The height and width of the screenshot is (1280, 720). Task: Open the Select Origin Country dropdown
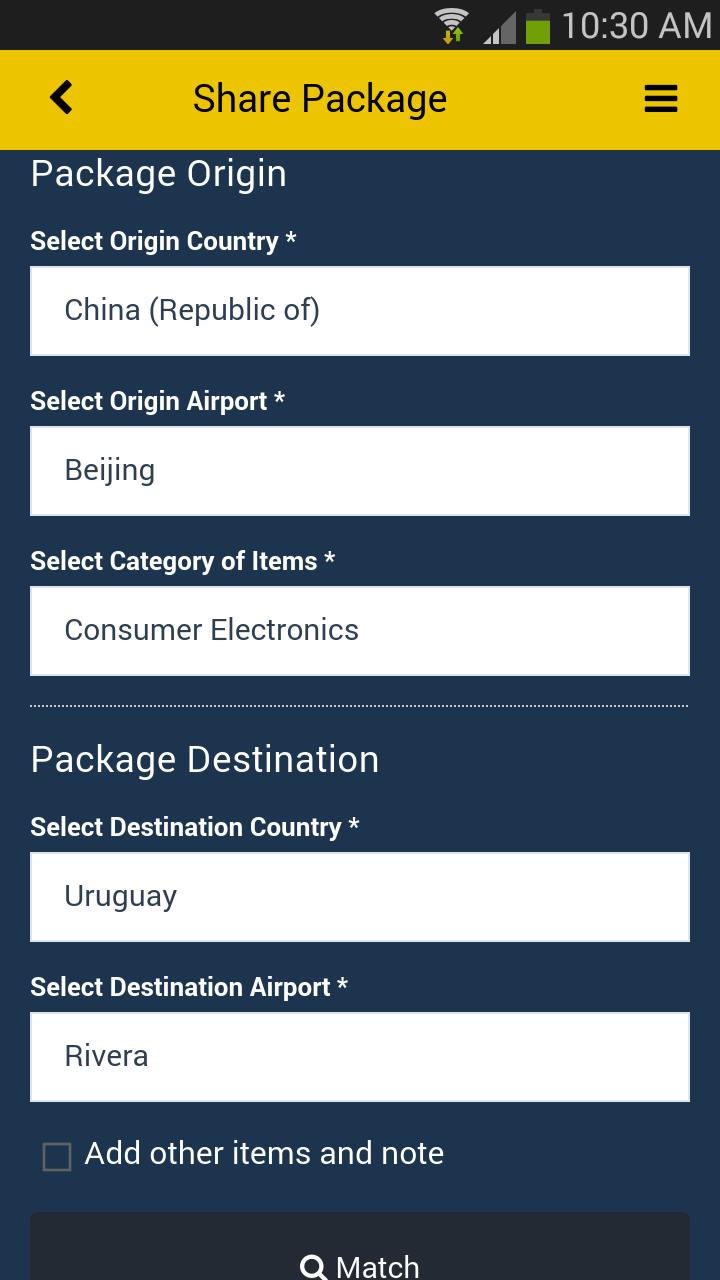pos(360,311)
